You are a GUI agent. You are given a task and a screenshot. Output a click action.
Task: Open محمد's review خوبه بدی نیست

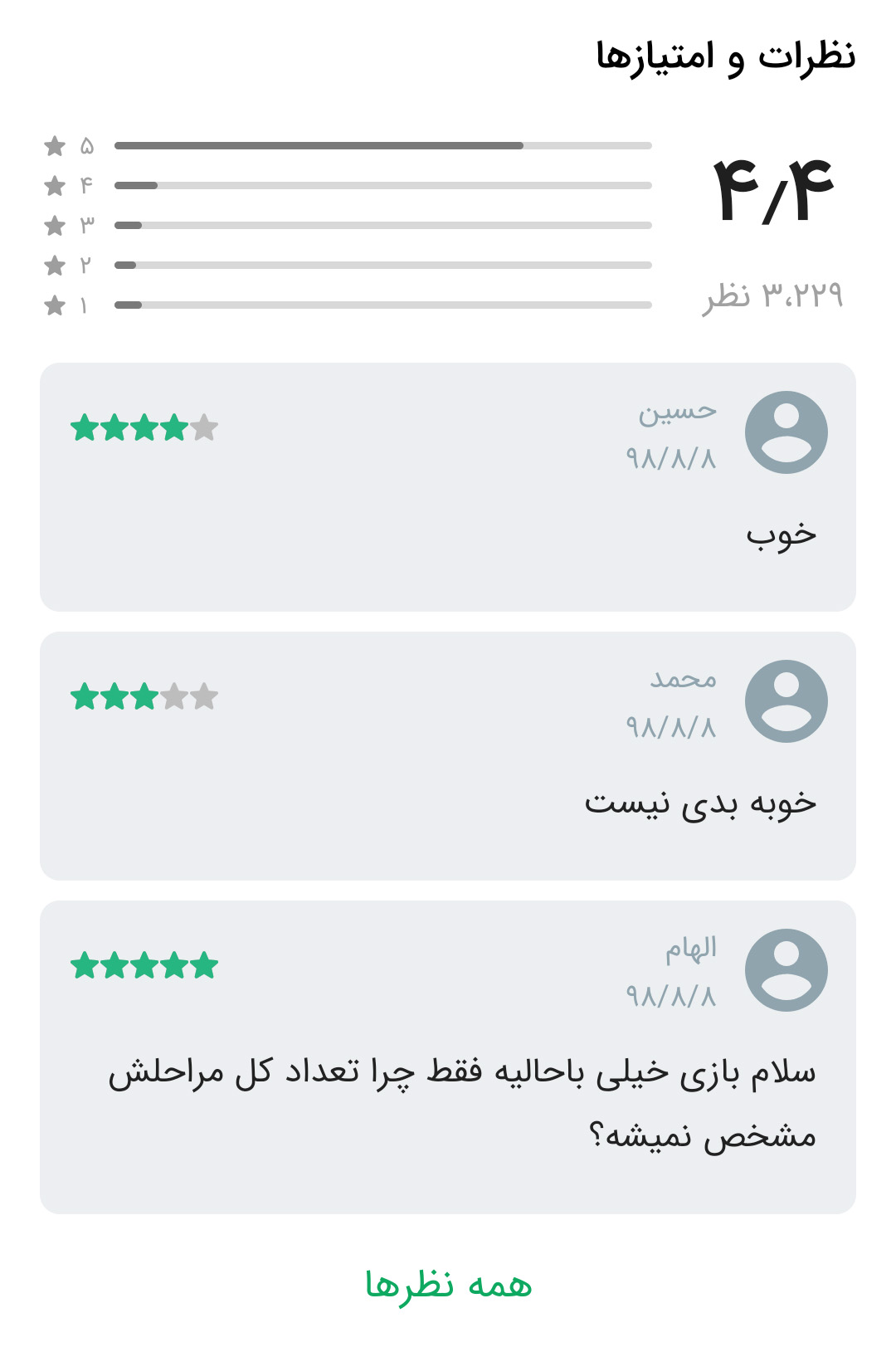[448, 756]
